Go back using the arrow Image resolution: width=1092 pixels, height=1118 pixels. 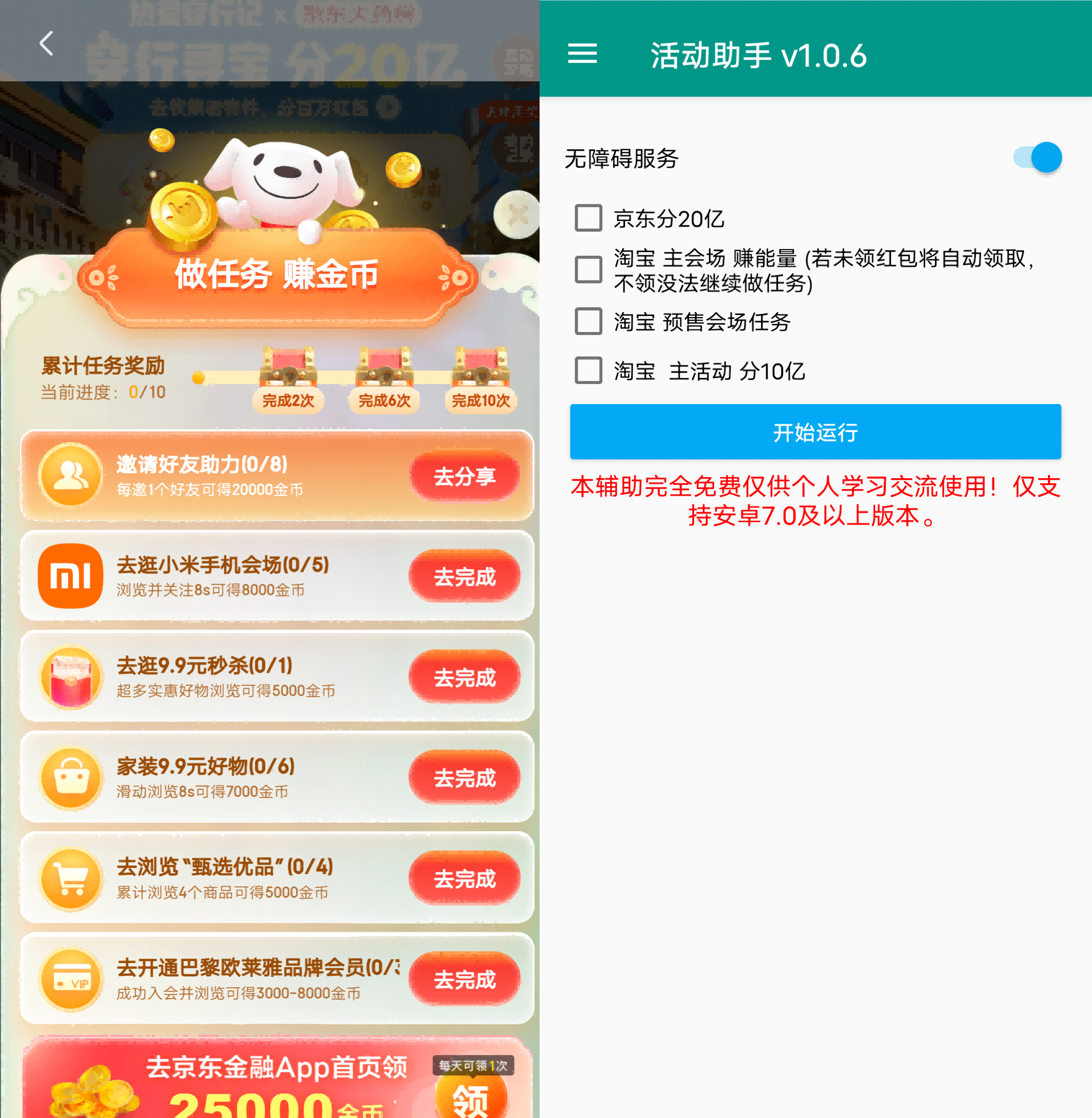tap(46, 44)
